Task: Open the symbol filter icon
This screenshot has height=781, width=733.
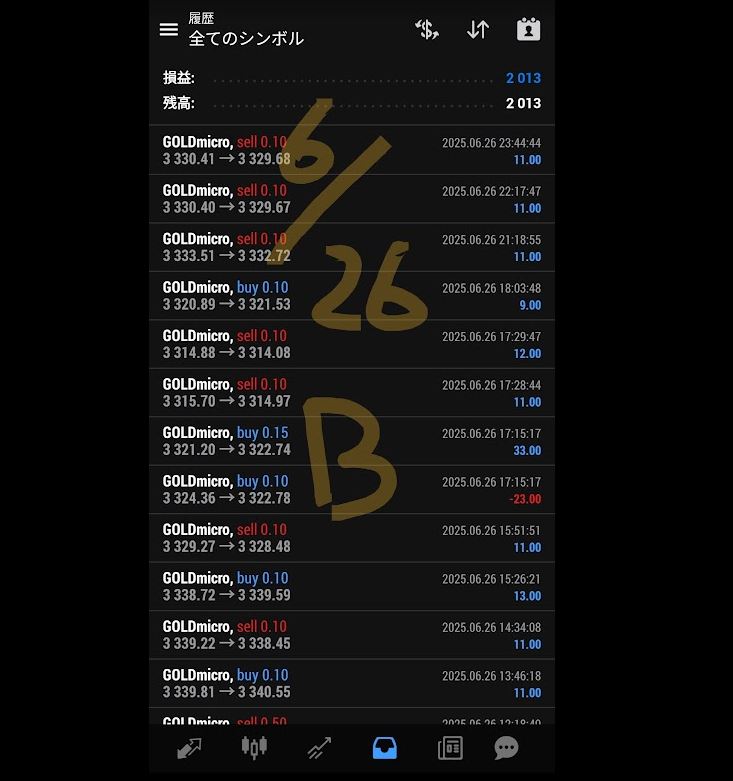Action: point(427,30)
